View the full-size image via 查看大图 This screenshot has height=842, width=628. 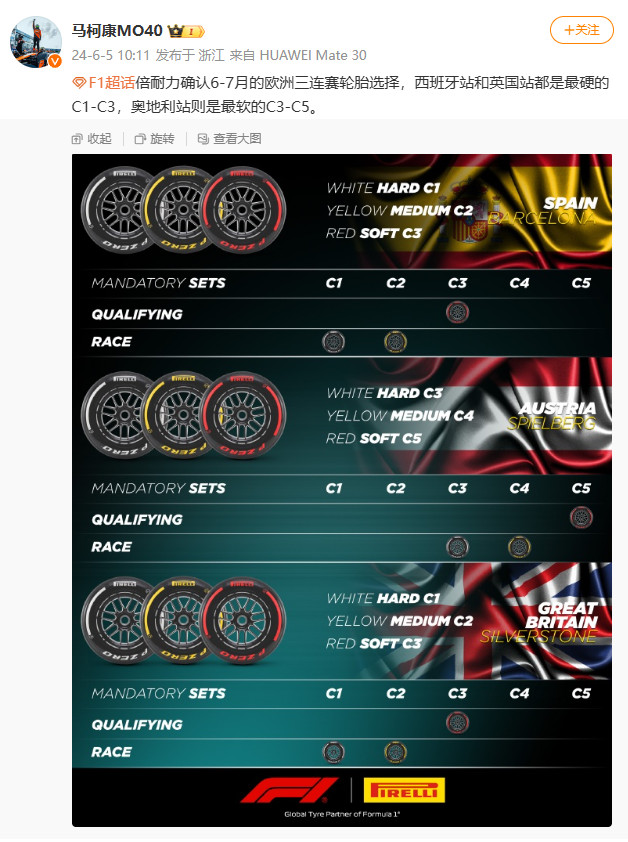point(229,138)
